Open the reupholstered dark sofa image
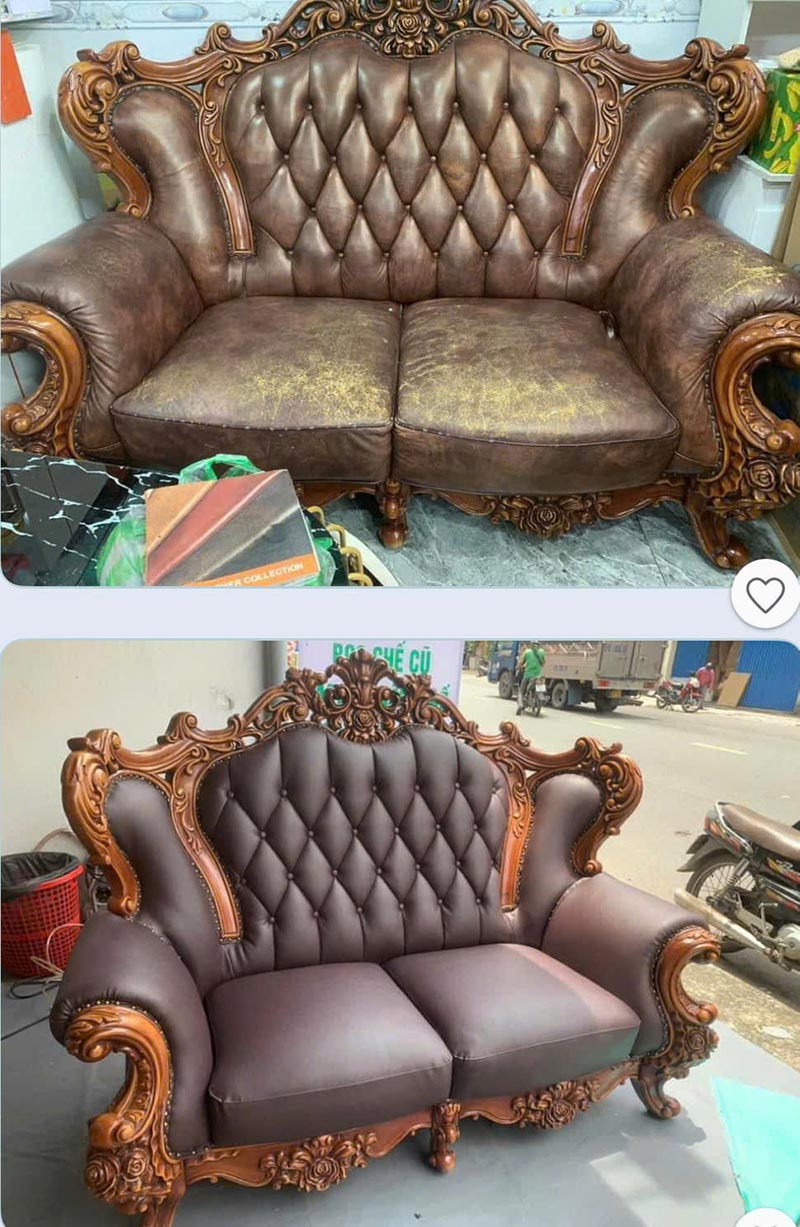 [400, 930]
